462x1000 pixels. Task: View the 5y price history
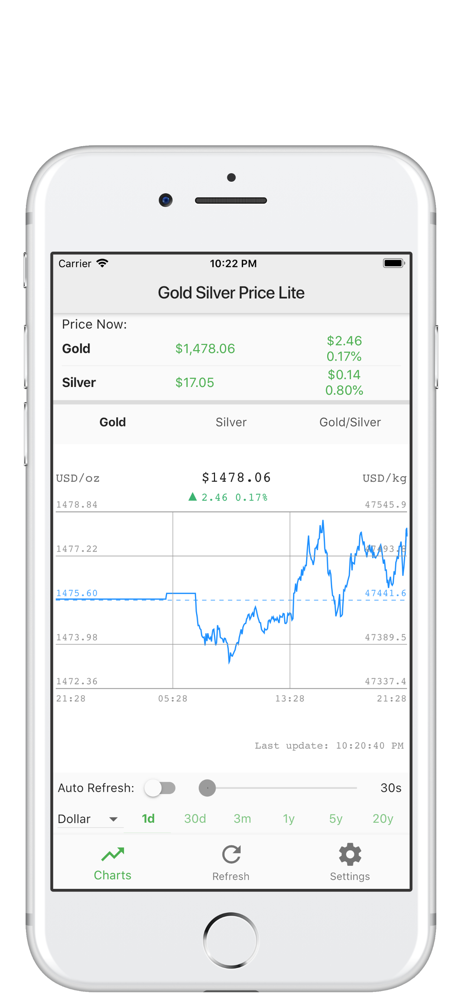click(x=336, y=819)
